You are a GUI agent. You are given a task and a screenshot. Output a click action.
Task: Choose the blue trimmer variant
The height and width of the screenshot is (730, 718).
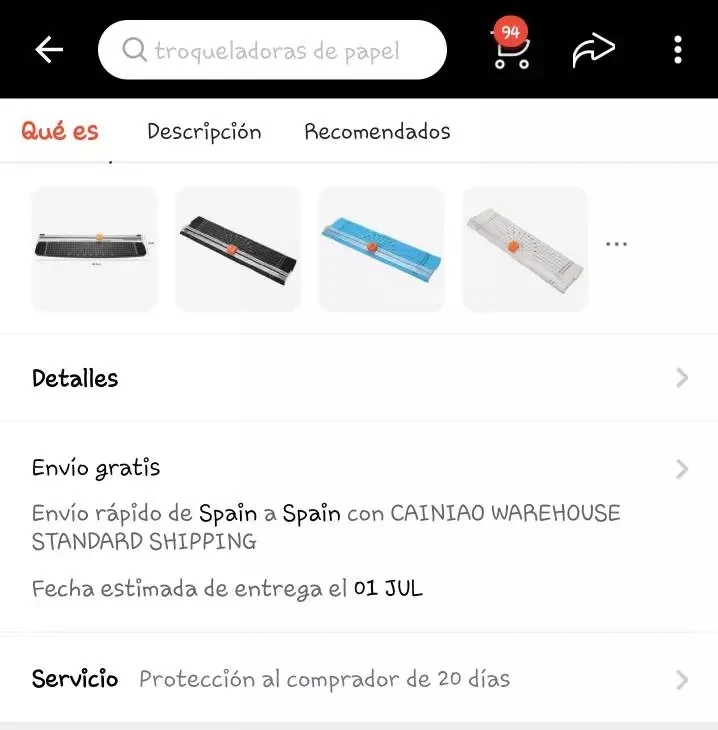[381, 249]
